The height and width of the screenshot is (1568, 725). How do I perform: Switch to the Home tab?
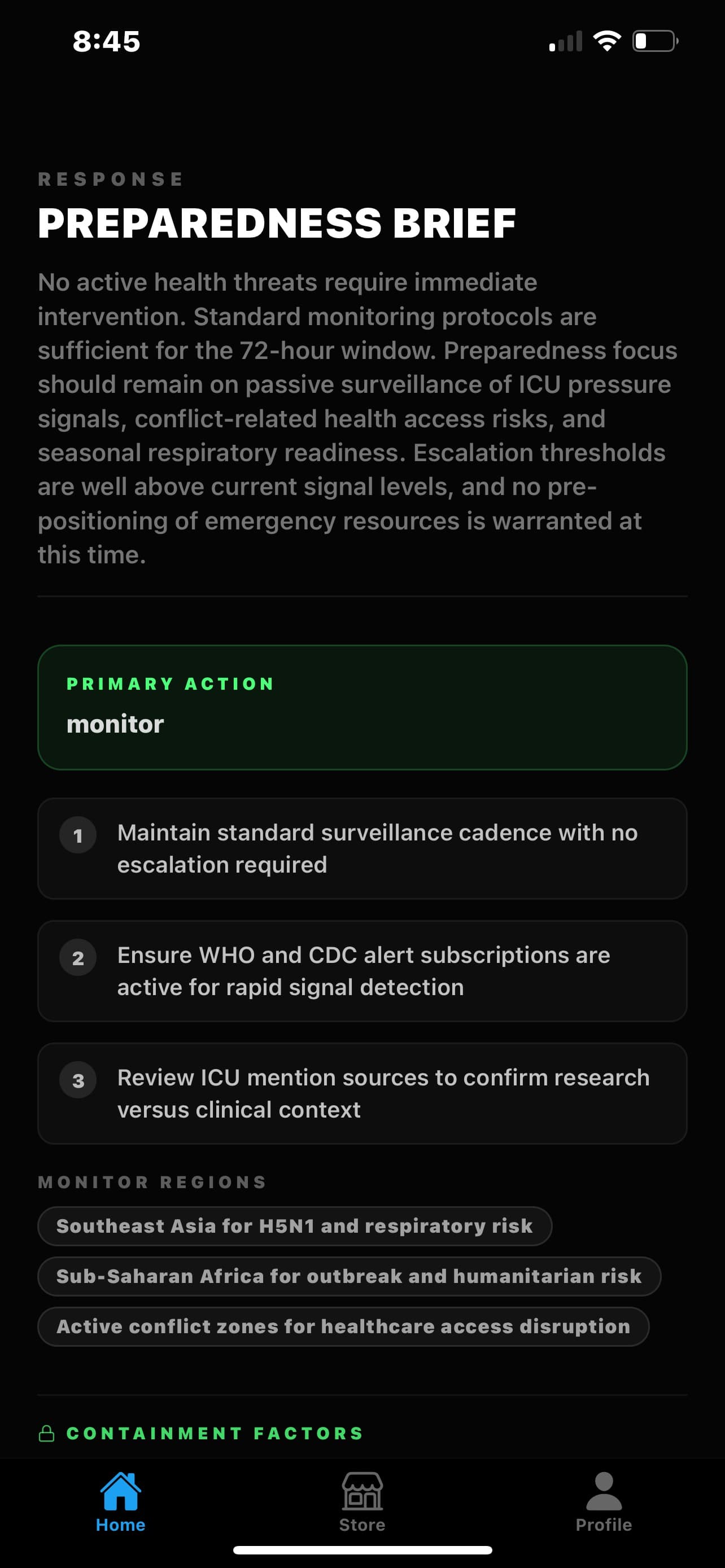click(x=120, y=1503)
